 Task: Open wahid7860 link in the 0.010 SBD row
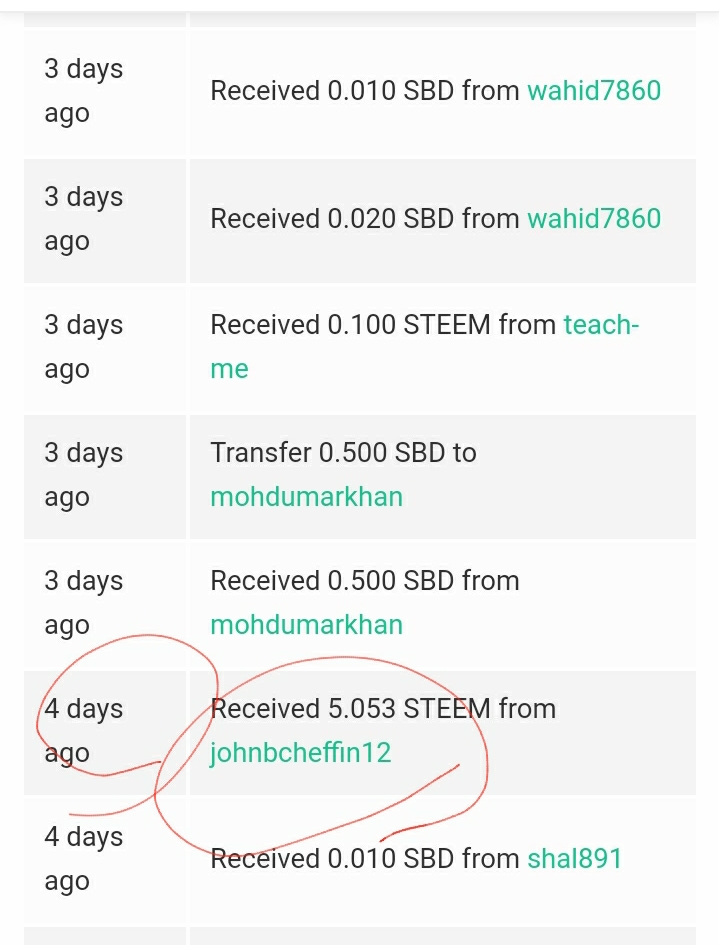coord(594,91)
